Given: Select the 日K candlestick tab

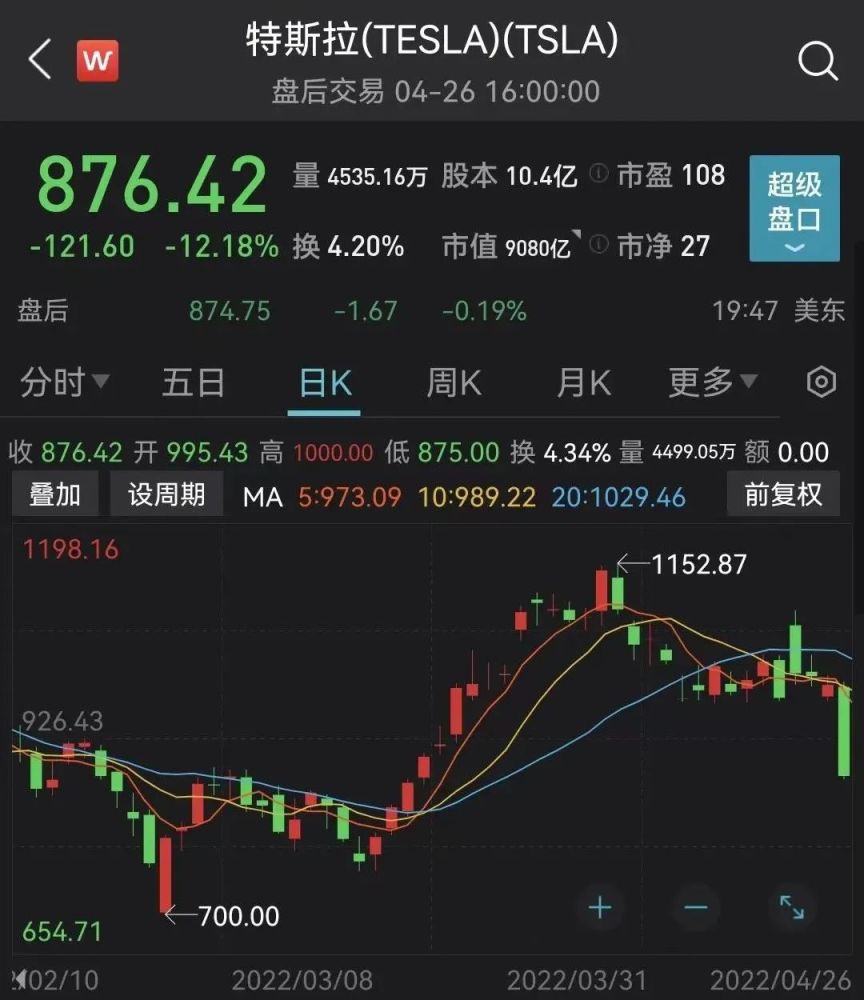Looking at the screenshot, I should [325, 382].
